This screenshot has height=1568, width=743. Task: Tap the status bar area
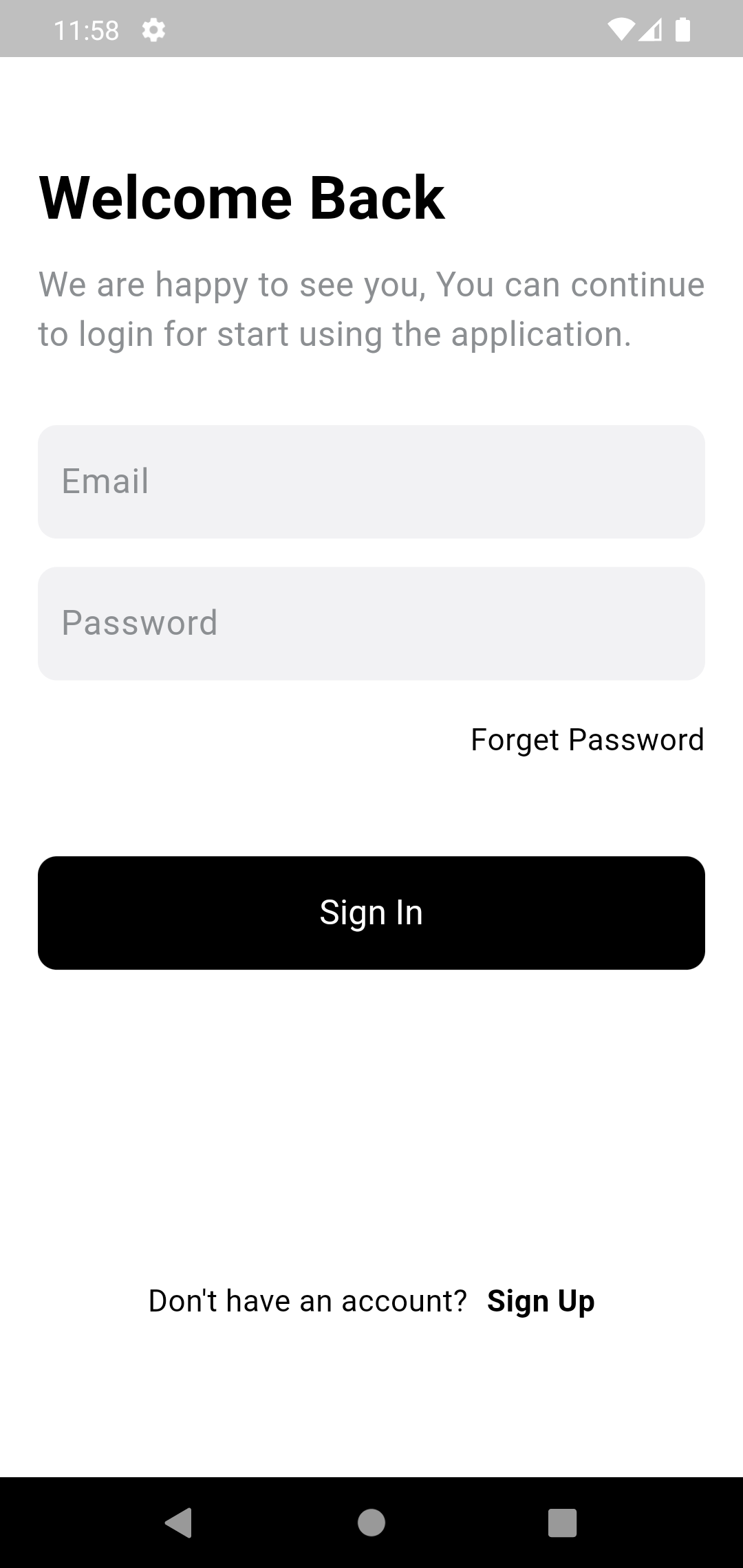coord(371,29)
